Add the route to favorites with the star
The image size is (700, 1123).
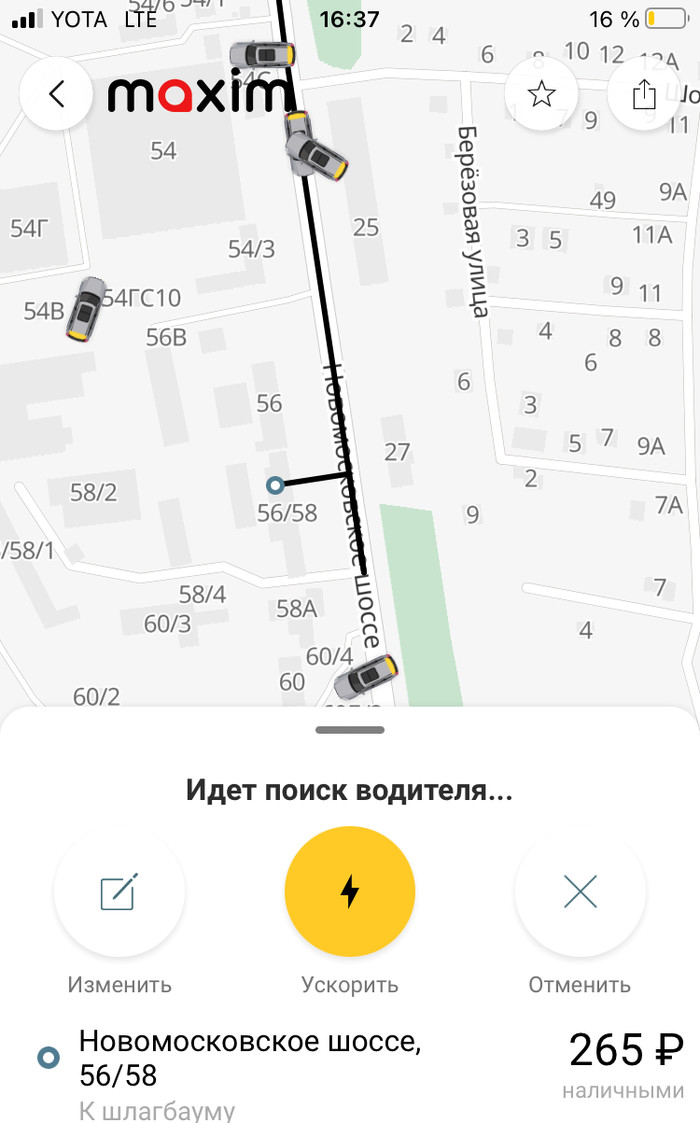click(x=541, y=94)
